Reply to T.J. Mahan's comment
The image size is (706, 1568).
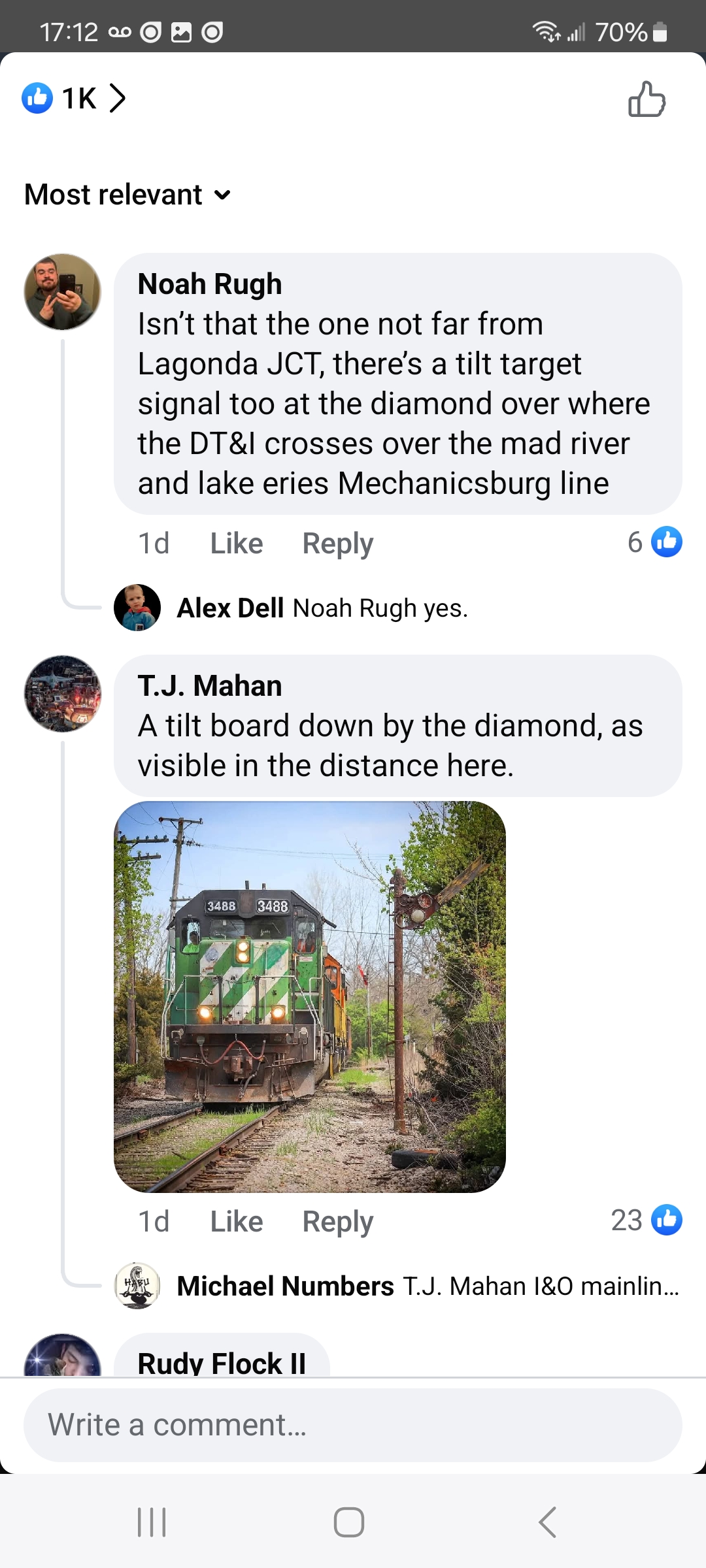point(337,1221)
